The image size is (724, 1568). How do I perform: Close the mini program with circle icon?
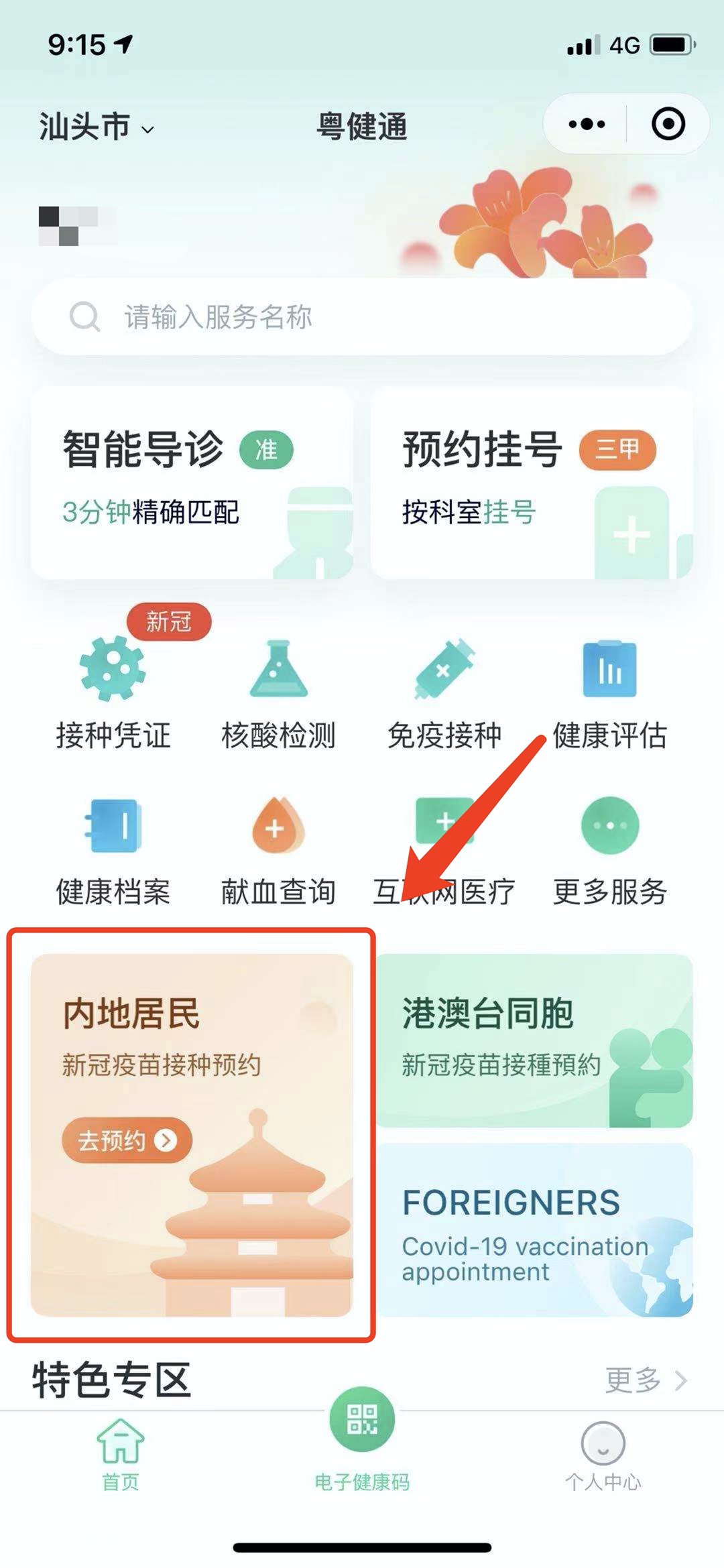coord(668,124)
